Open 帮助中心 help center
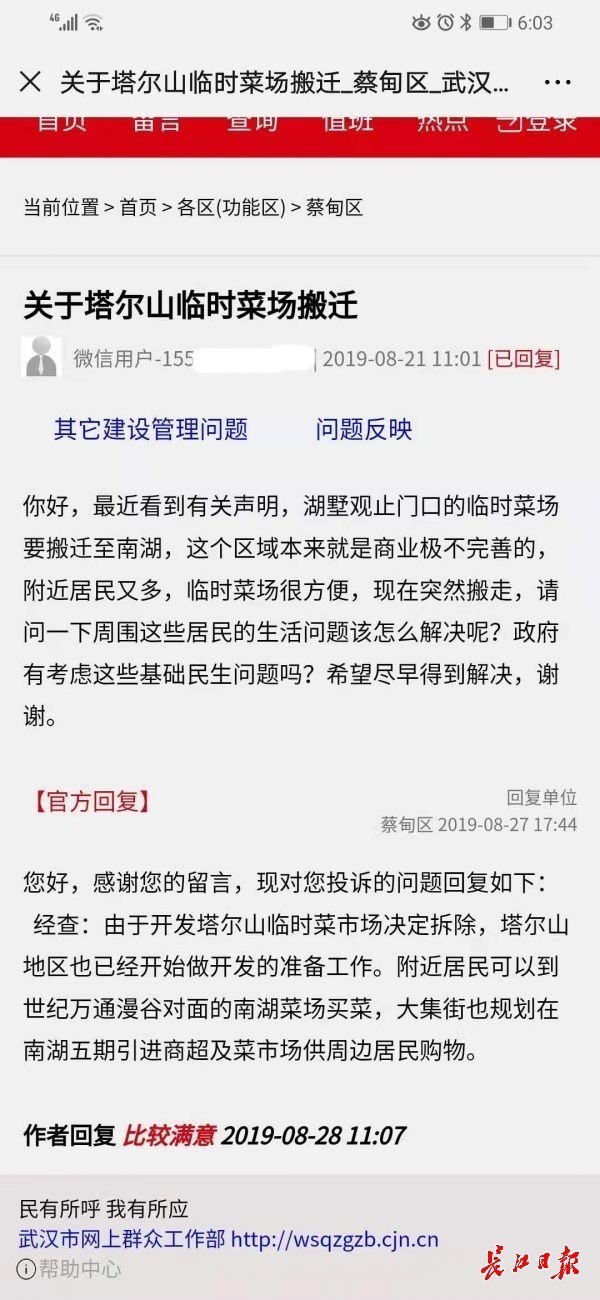600x1300 pixels. click(70, 1269)
